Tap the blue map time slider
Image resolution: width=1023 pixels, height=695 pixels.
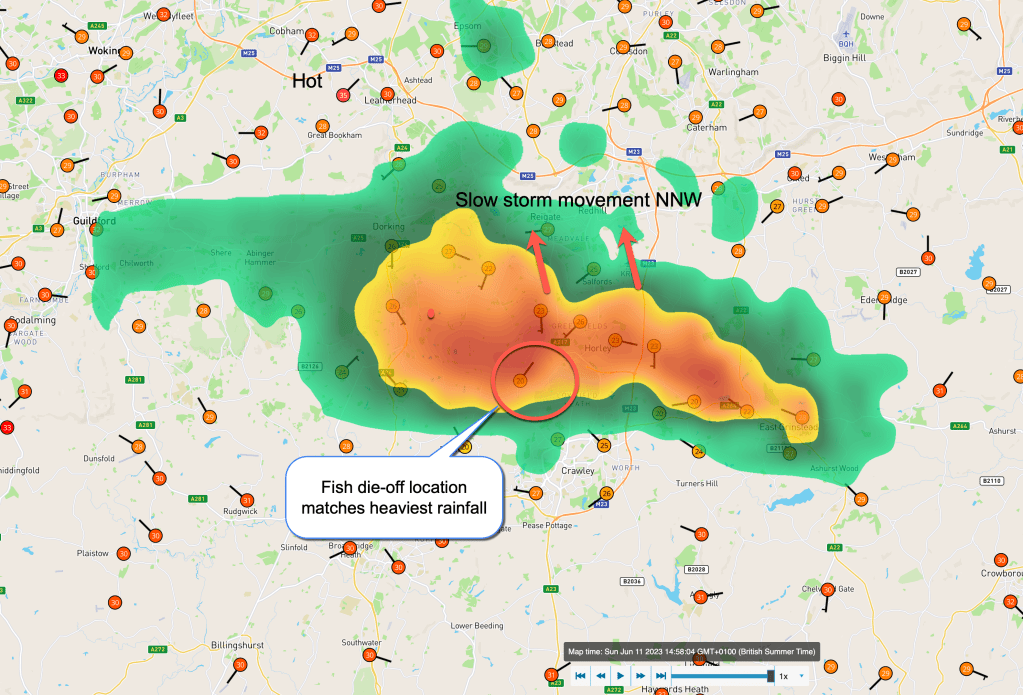[x=720, y=676]
